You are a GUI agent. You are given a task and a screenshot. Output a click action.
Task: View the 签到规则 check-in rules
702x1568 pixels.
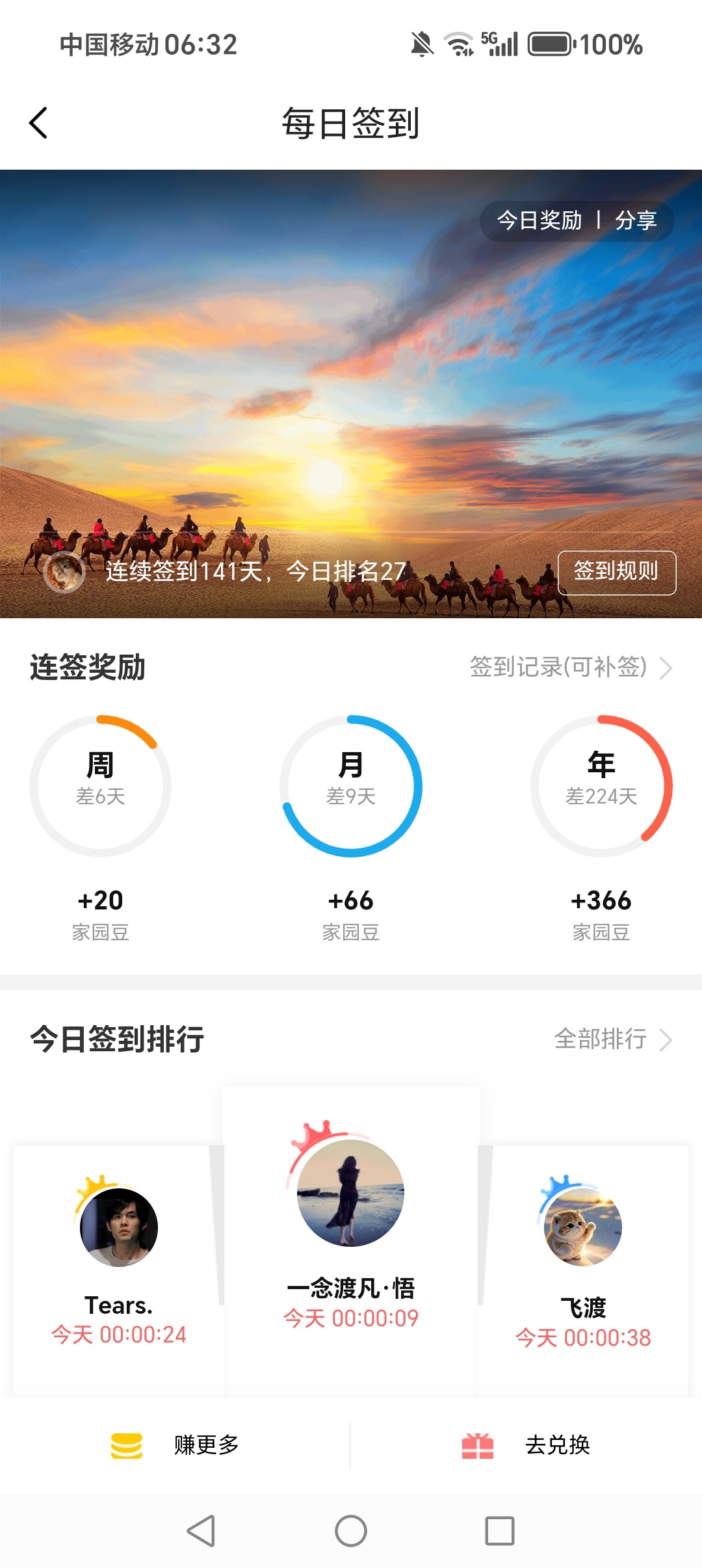pyautogui.click(x=616, y=572)
